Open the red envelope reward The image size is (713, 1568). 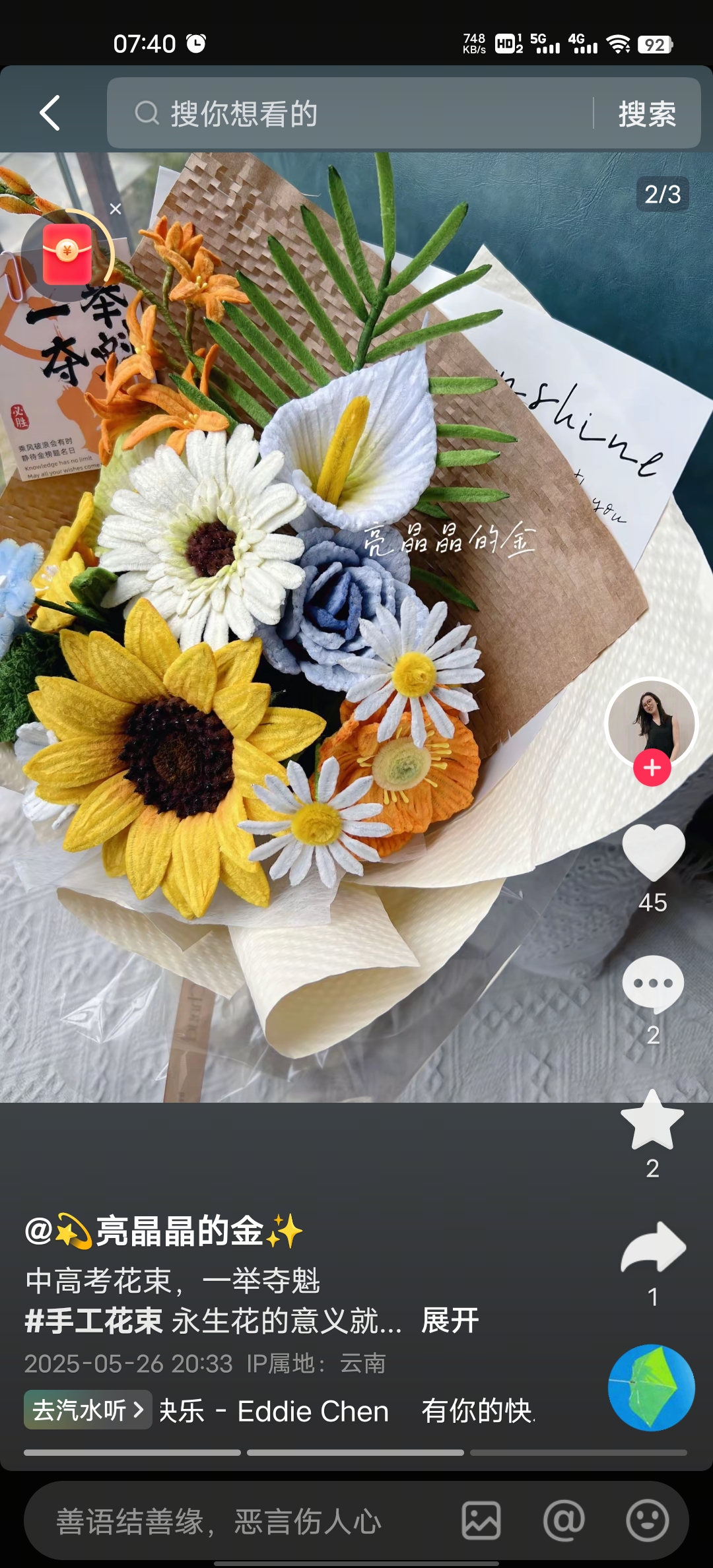[x=67, y=253]
